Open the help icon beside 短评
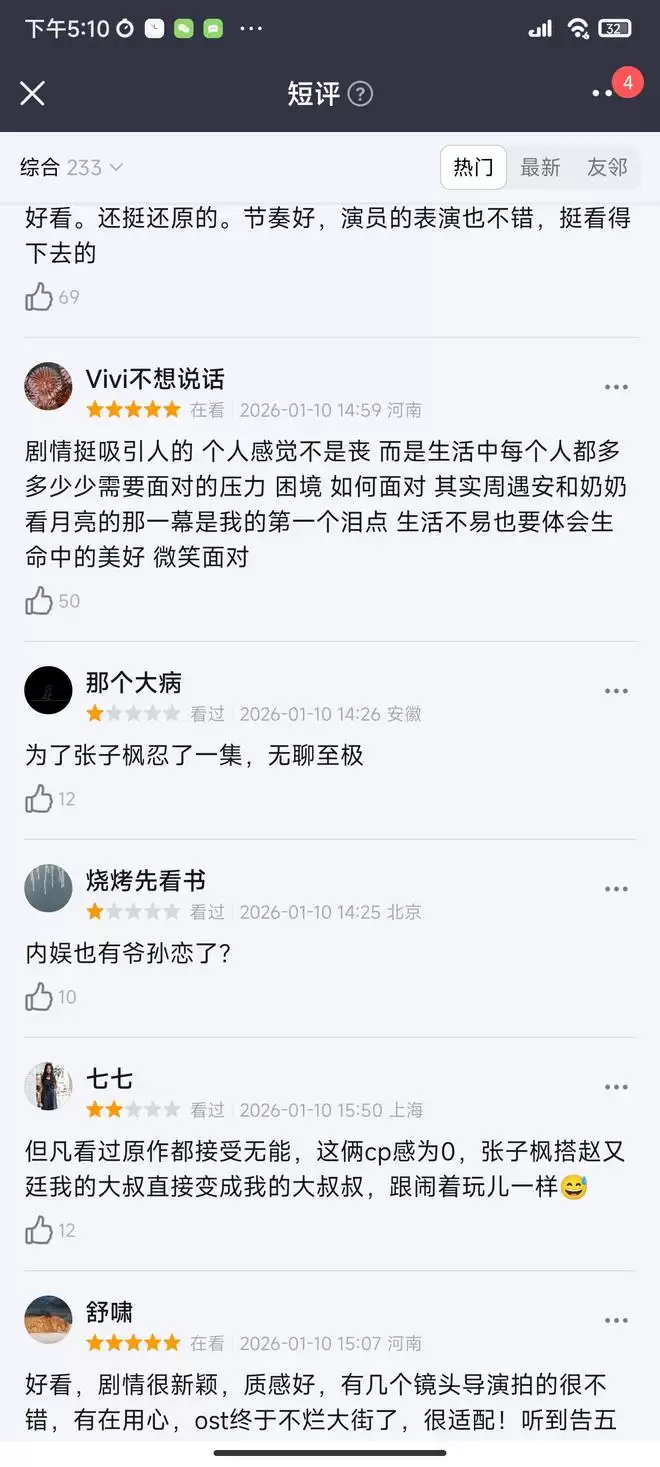Screen dimensions: 660x1467 click(x=360, y=94)
